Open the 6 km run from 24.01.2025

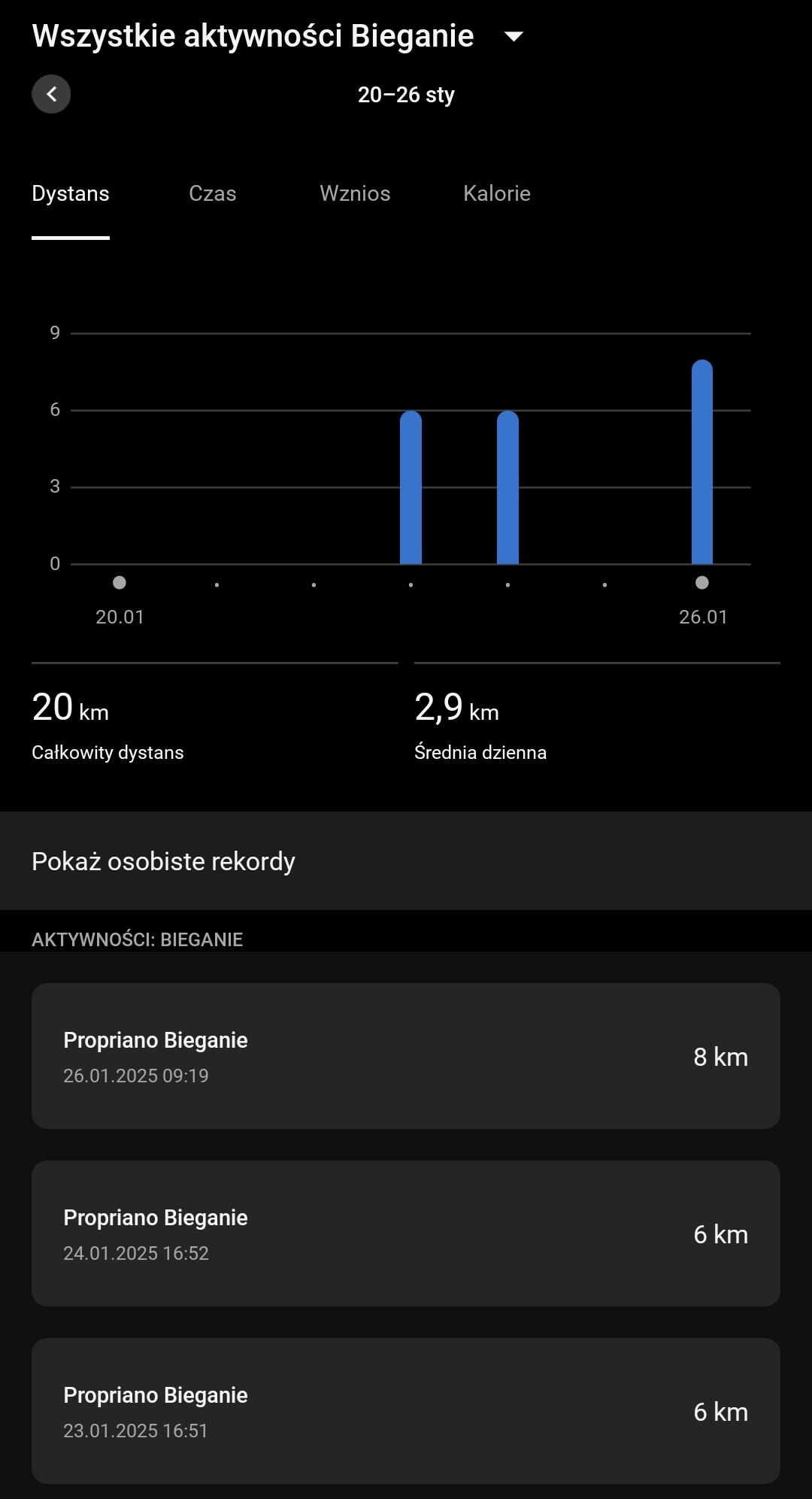click(406, 1233)
